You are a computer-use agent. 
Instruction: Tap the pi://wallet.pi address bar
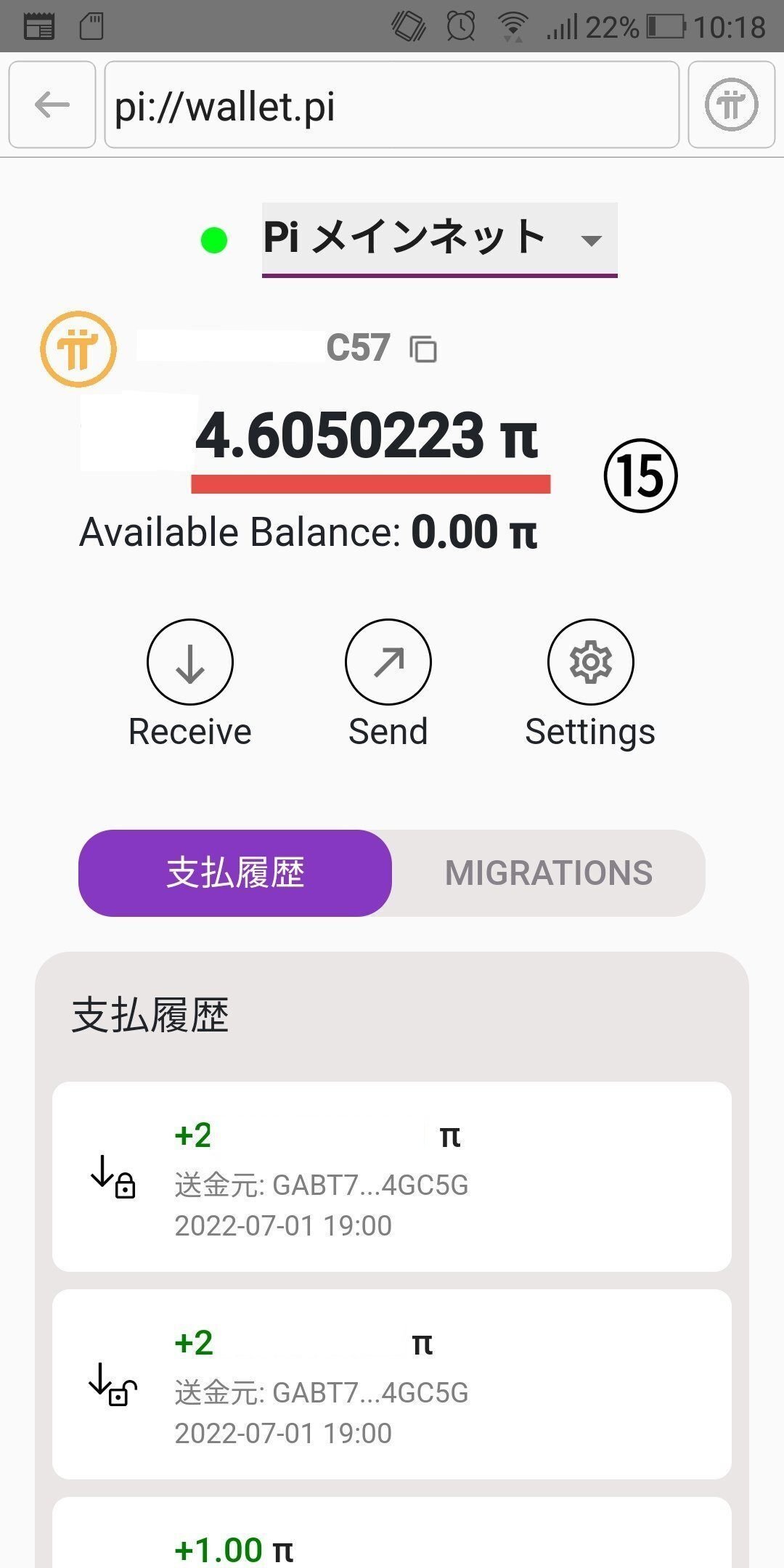coord(392,105)
